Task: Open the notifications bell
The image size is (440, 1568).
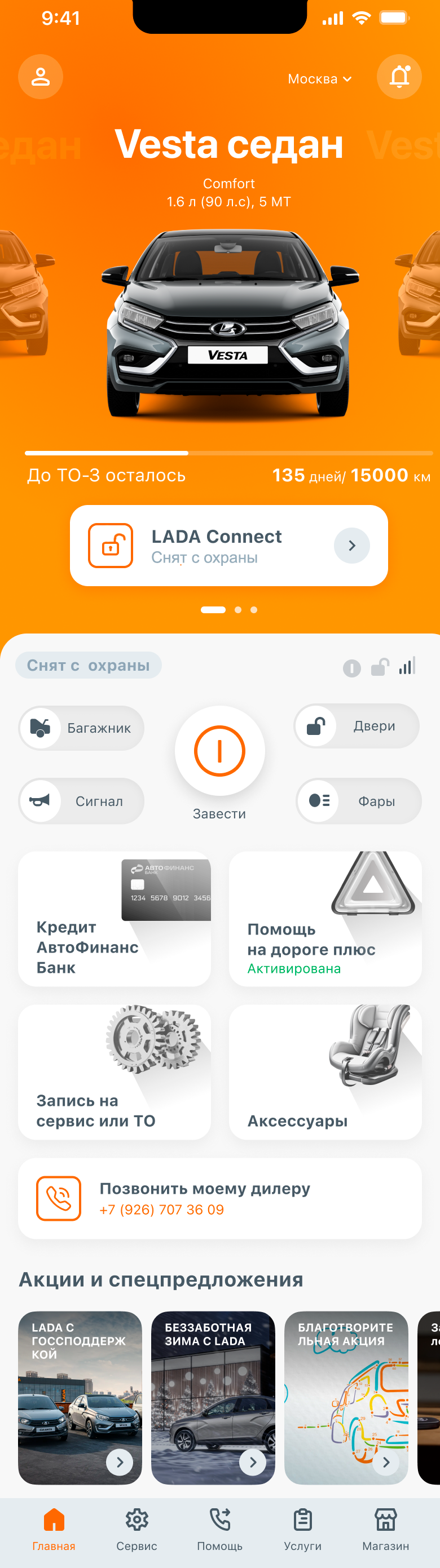Action: click(399, 77)
